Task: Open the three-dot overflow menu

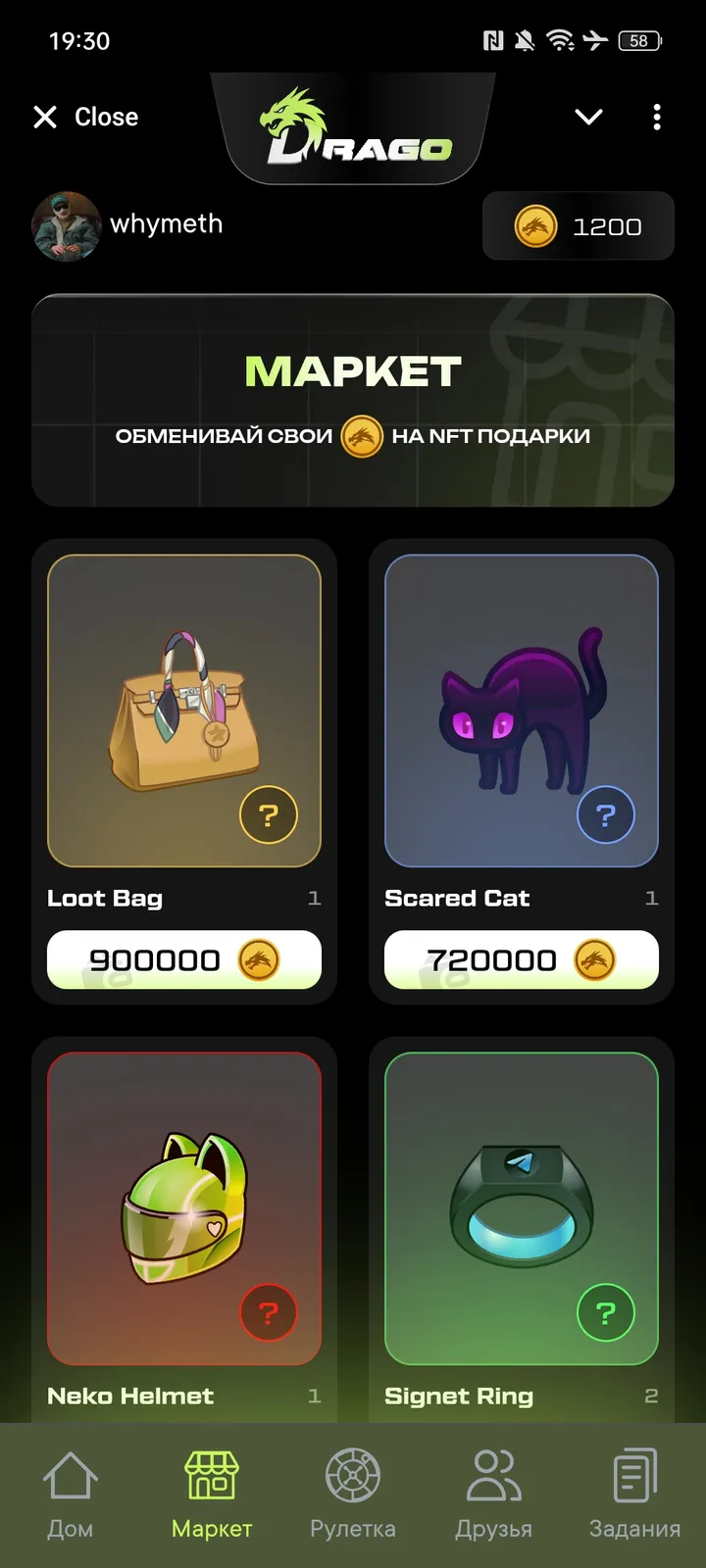Action: [657, 117]
